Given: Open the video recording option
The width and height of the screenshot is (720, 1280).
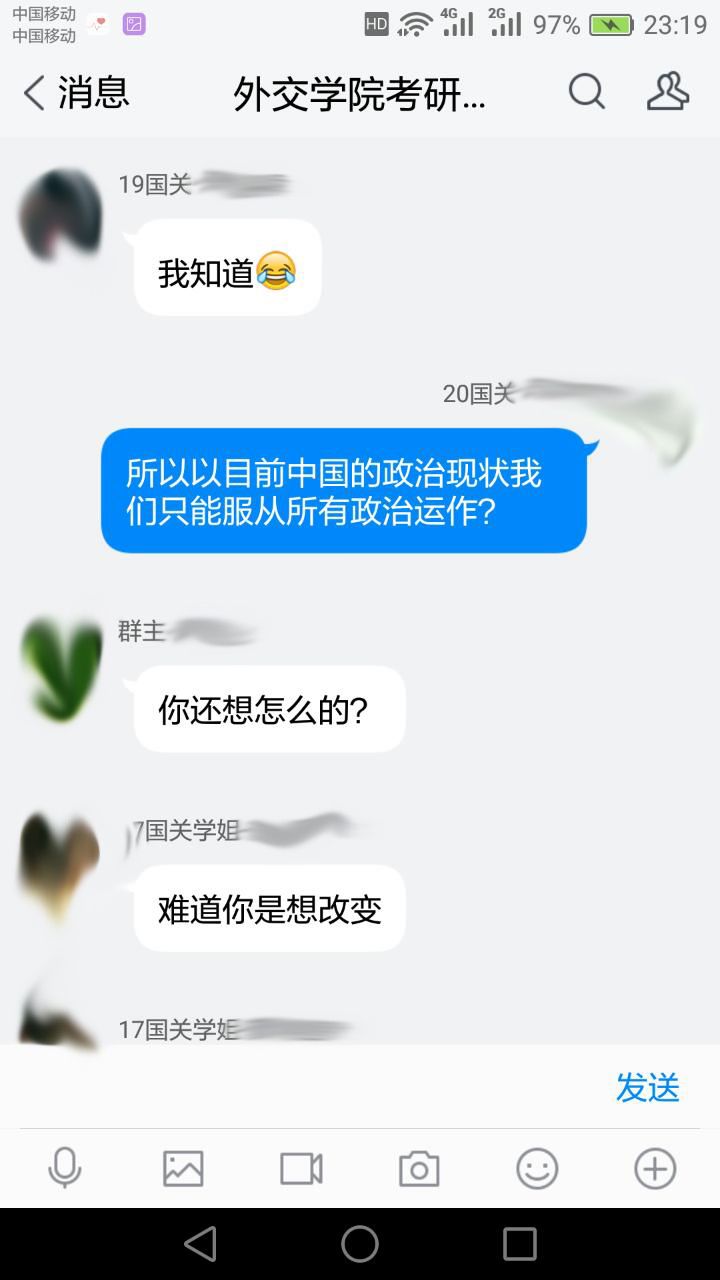Looking at the screenshot, I should [x=301, y=1168].
